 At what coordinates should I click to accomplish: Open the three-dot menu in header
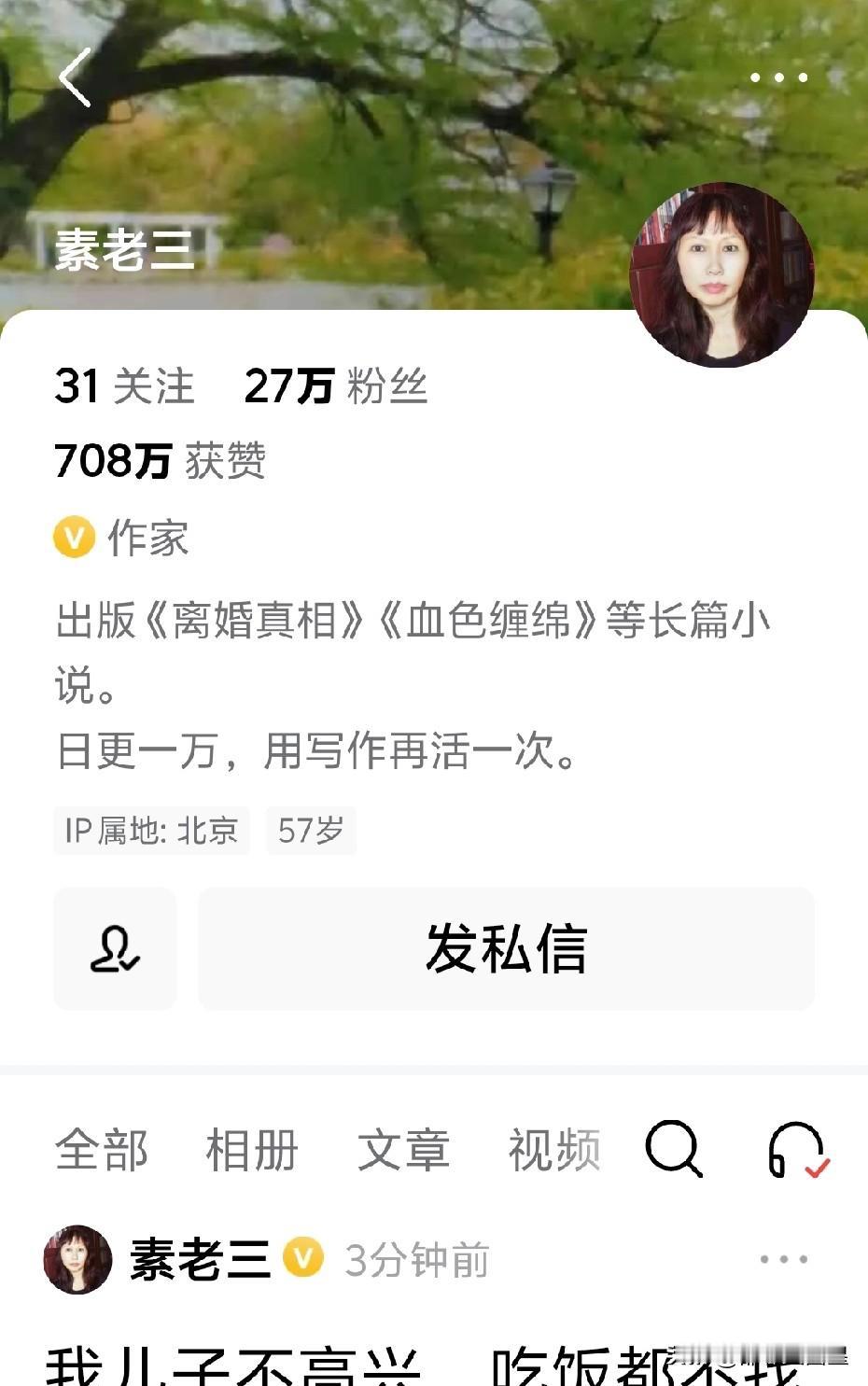[x=778, y=77]
